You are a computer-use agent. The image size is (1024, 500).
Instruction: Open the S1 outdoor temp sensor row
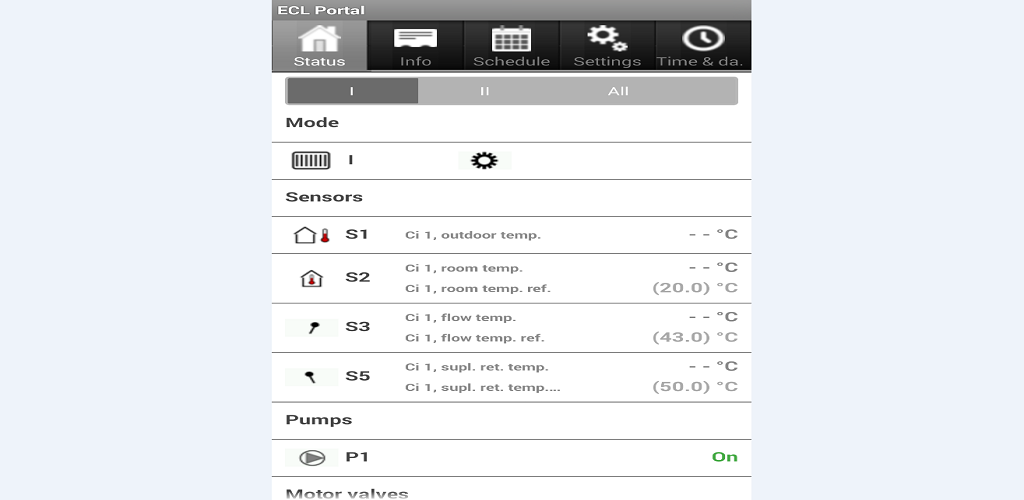click(x=511, y=235)
